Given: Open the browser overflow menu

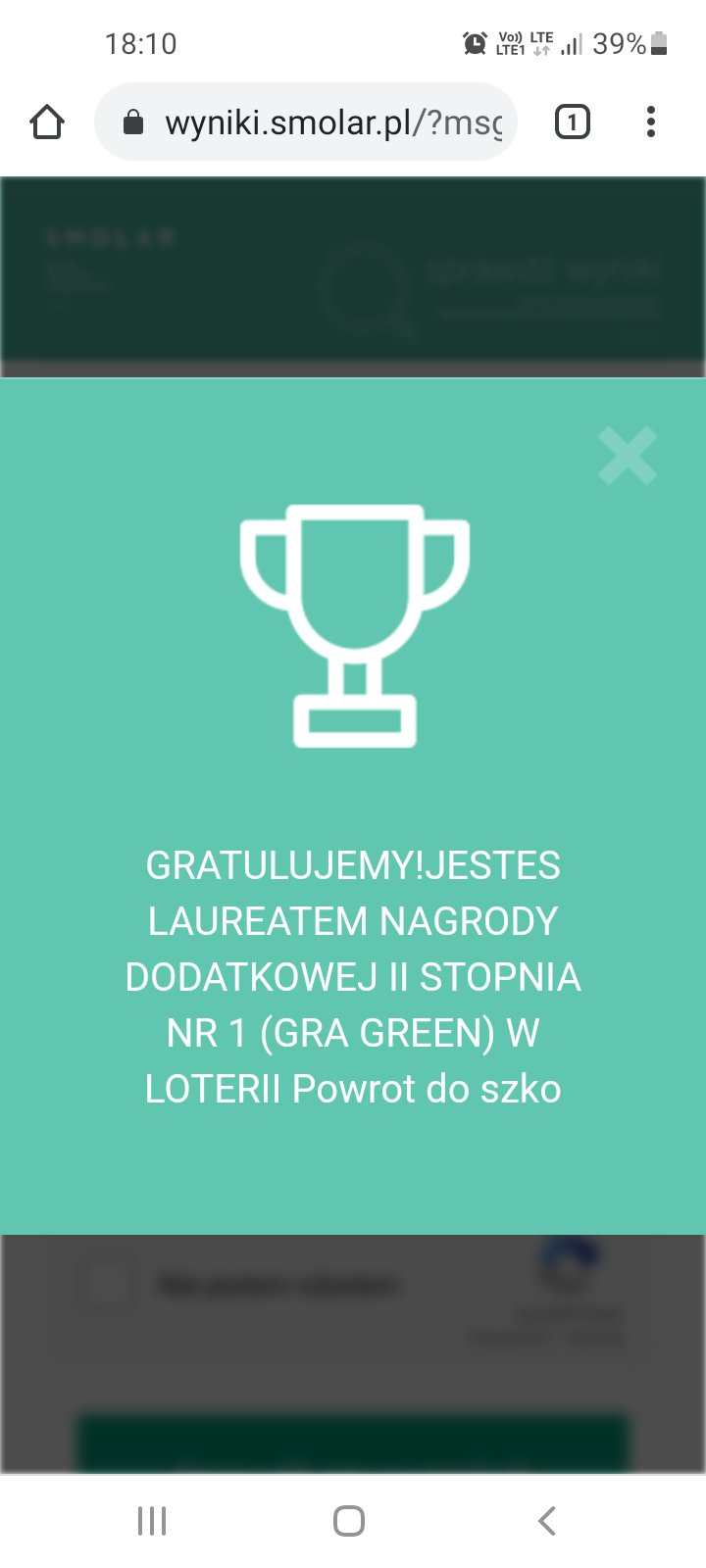Looking at the screenshot, I should point(650,122).
